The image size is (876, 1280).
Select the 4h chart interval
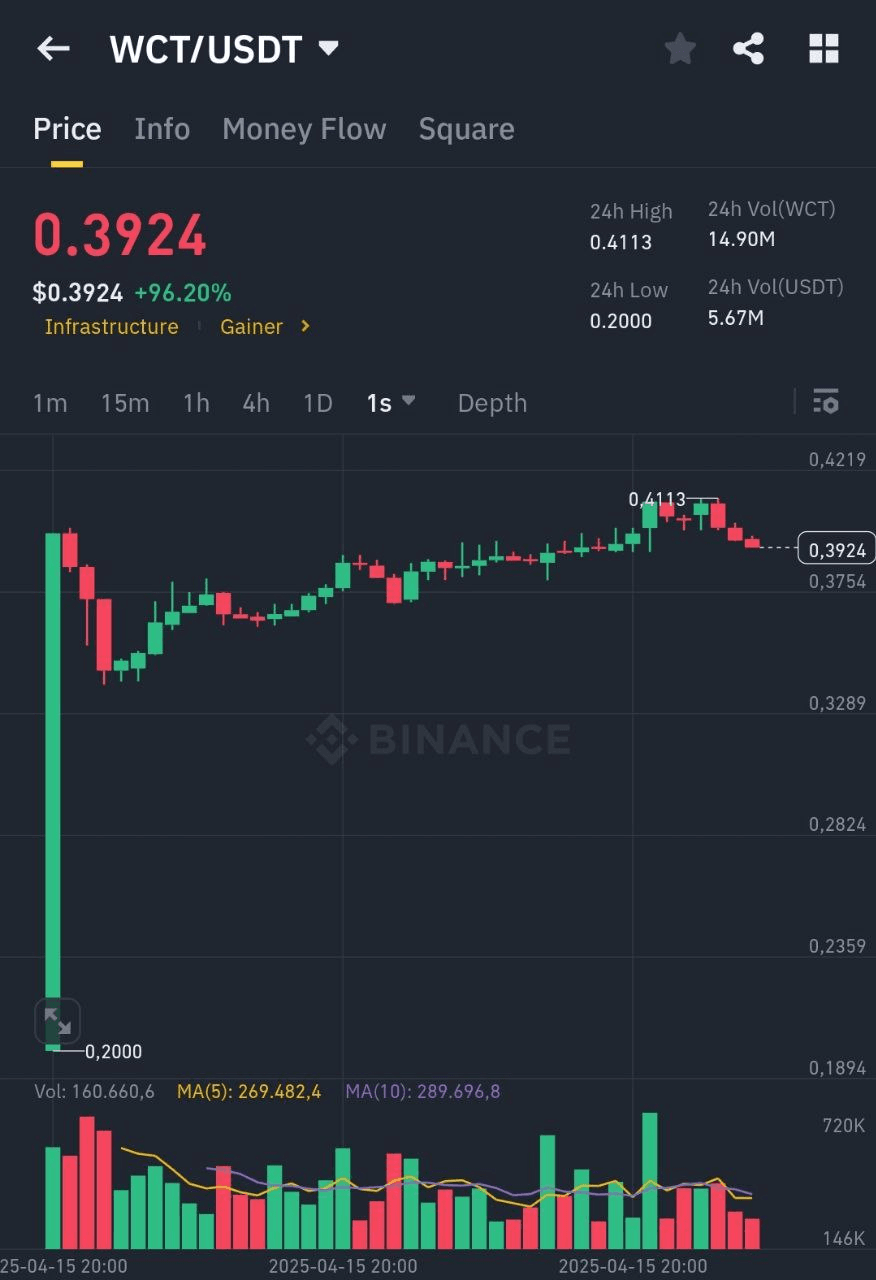[256, 403]
